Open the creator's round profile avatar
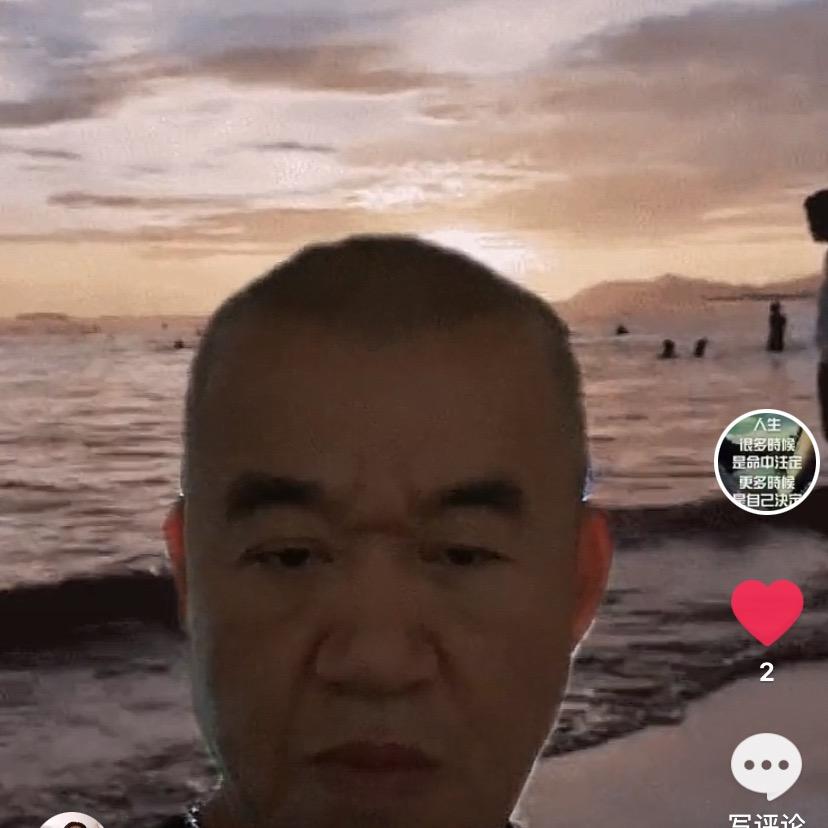 tap(767, 462)
